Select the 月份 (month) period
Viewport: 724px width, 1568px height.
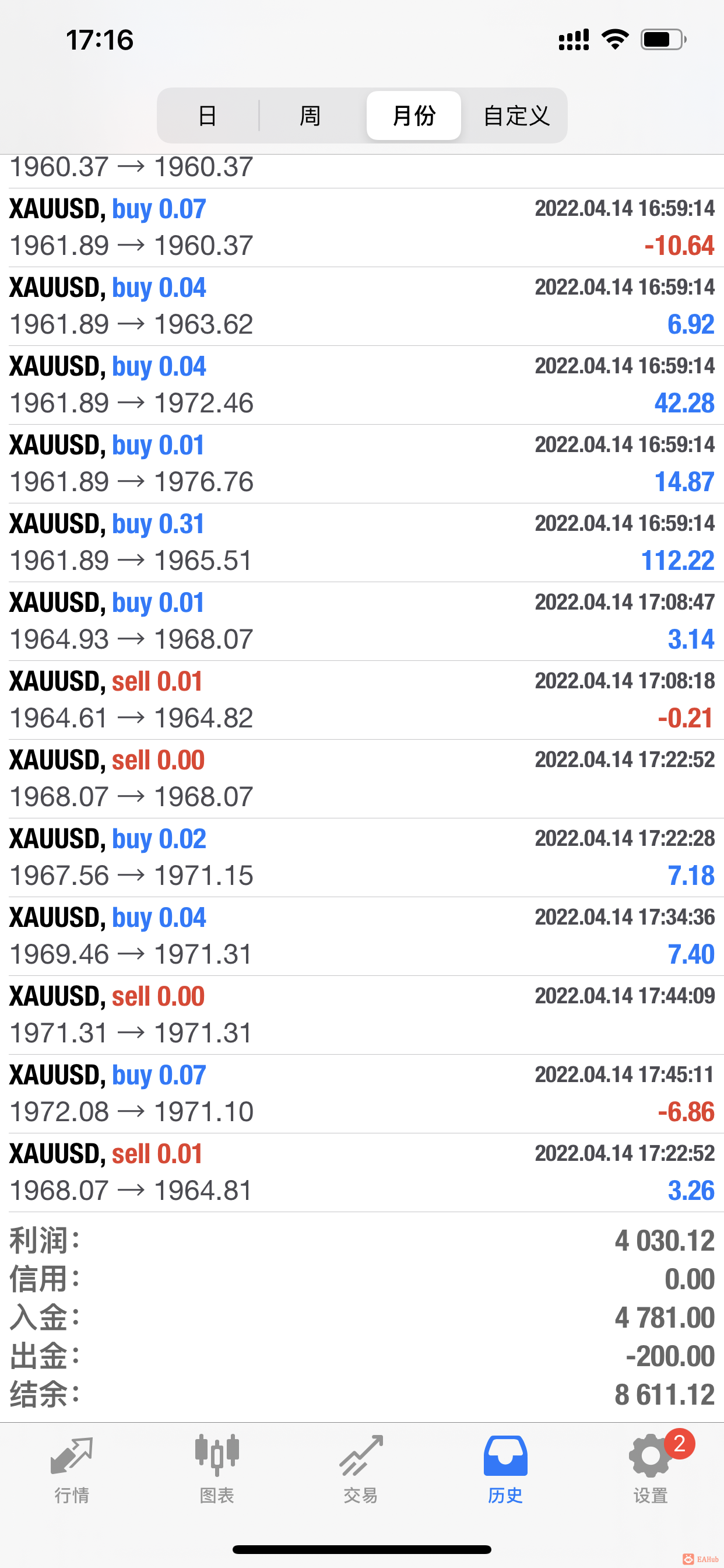(414, 116)
